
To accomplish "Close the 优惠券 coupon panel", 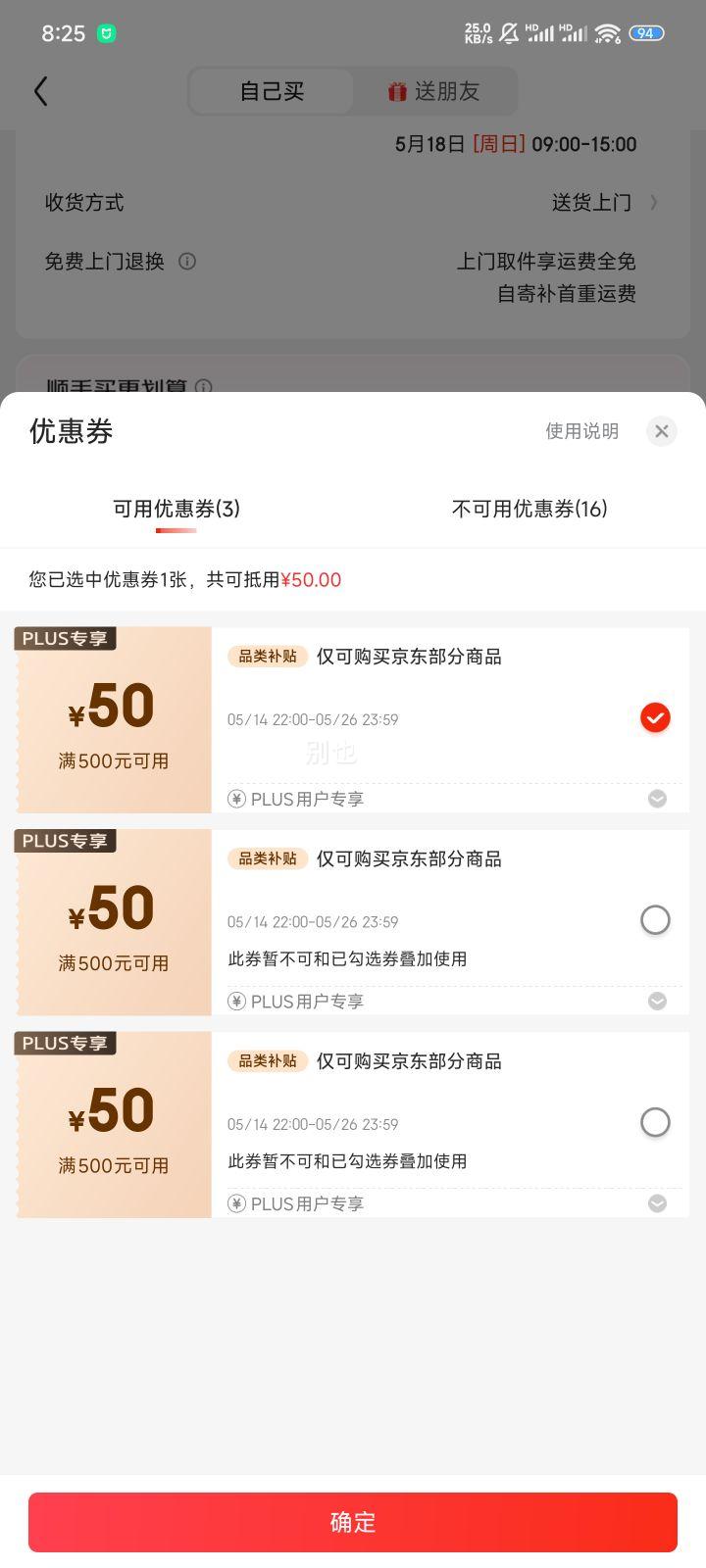I will click(662, 431).
